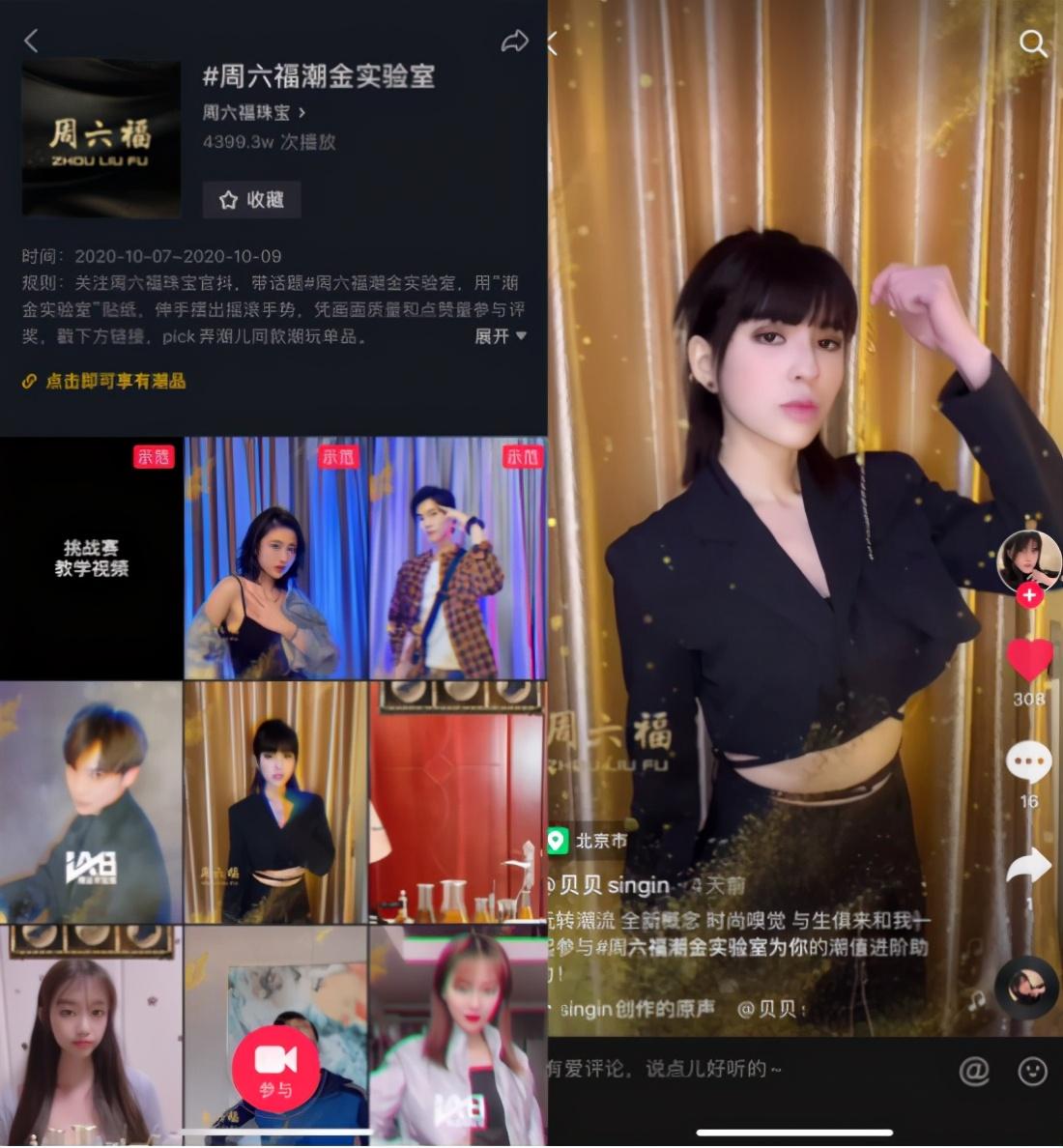Viewport: 1063px width, 1148px height.
Task: Go back from the challenge page
Action: (x=31, y=41)
